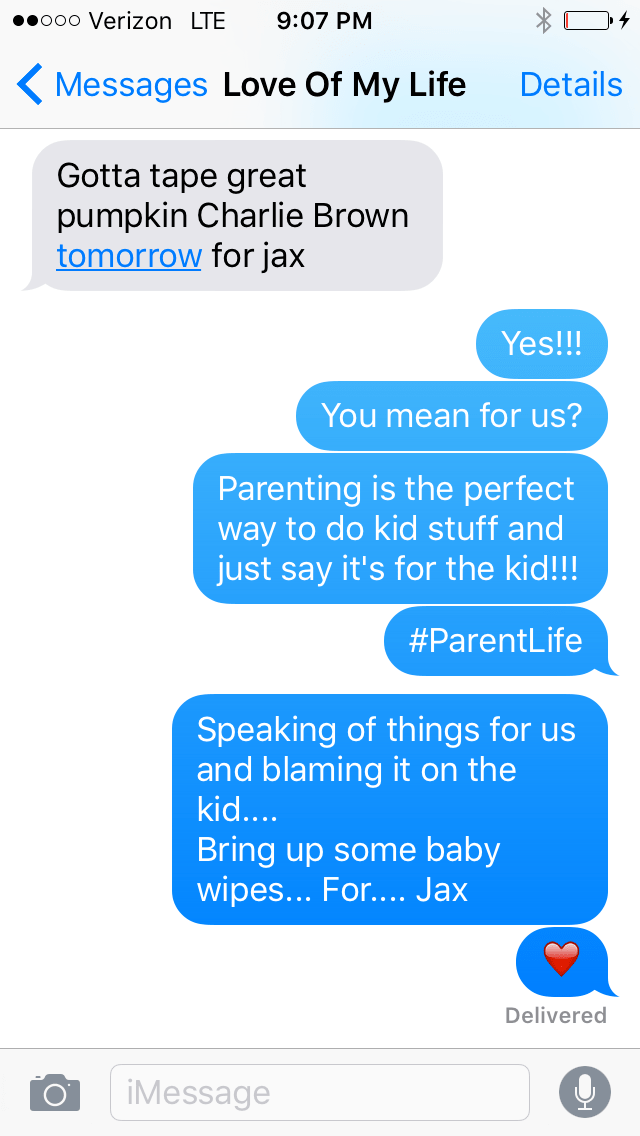The image size is (640, 1136).
Task: Focus the iMessage text field
Action: click(319, 1092)
